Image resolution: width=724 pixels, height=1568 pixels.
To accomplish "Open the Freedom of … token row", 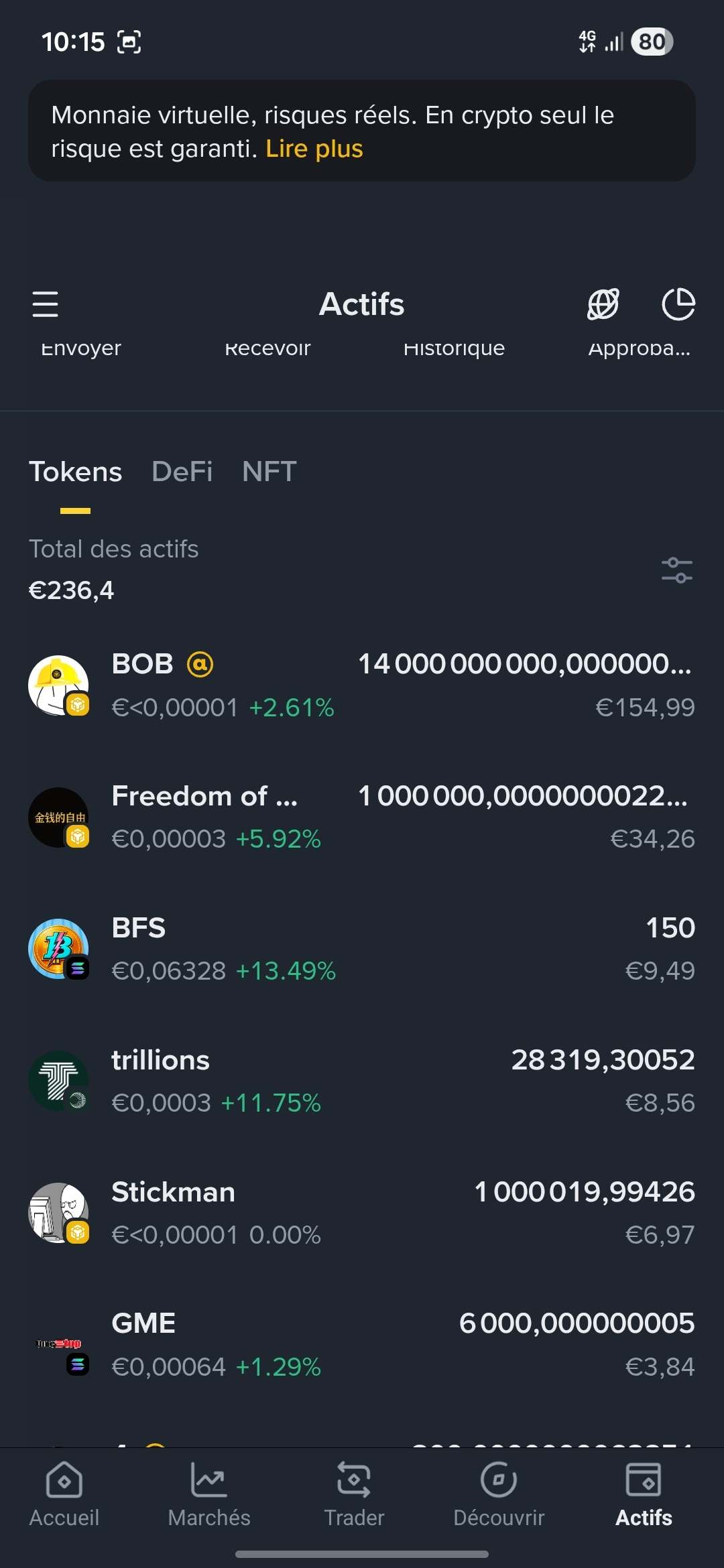I will [x=362, y=818].
